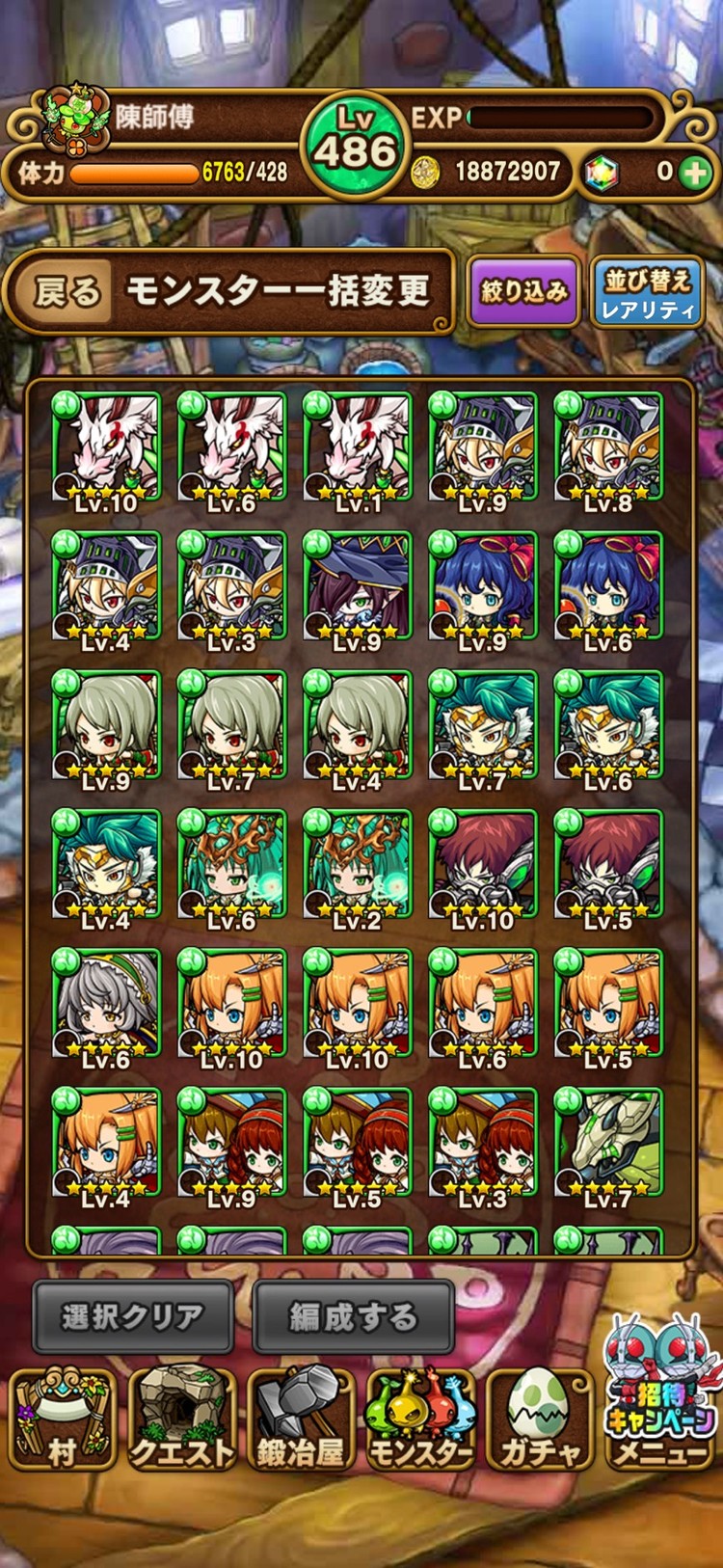This screenshot has height=1568, width=723.
Task: Go to the 村 village tab
Action: tap(62, 1419)
